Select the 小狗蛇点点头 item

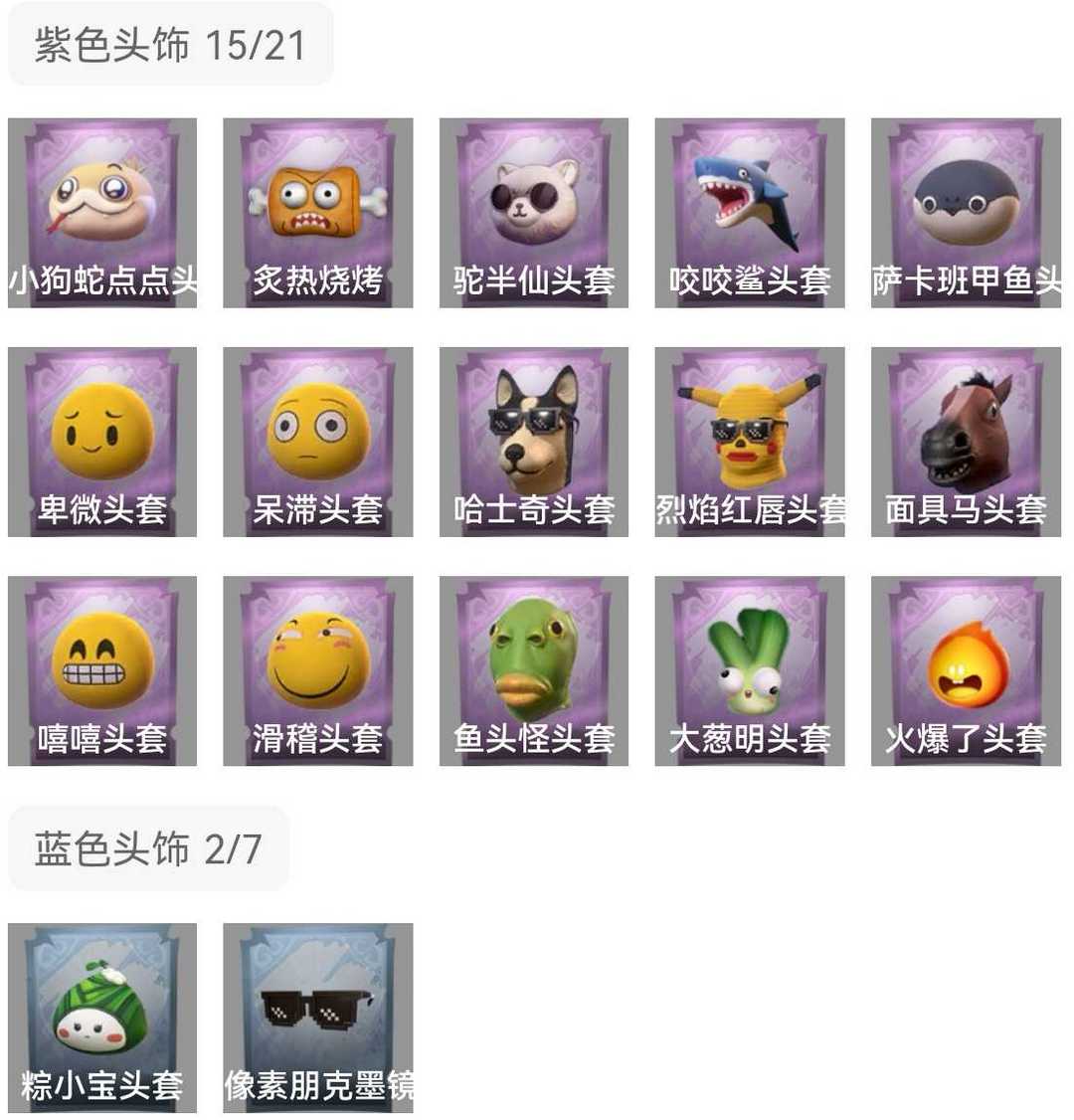(x=102, y=214)
